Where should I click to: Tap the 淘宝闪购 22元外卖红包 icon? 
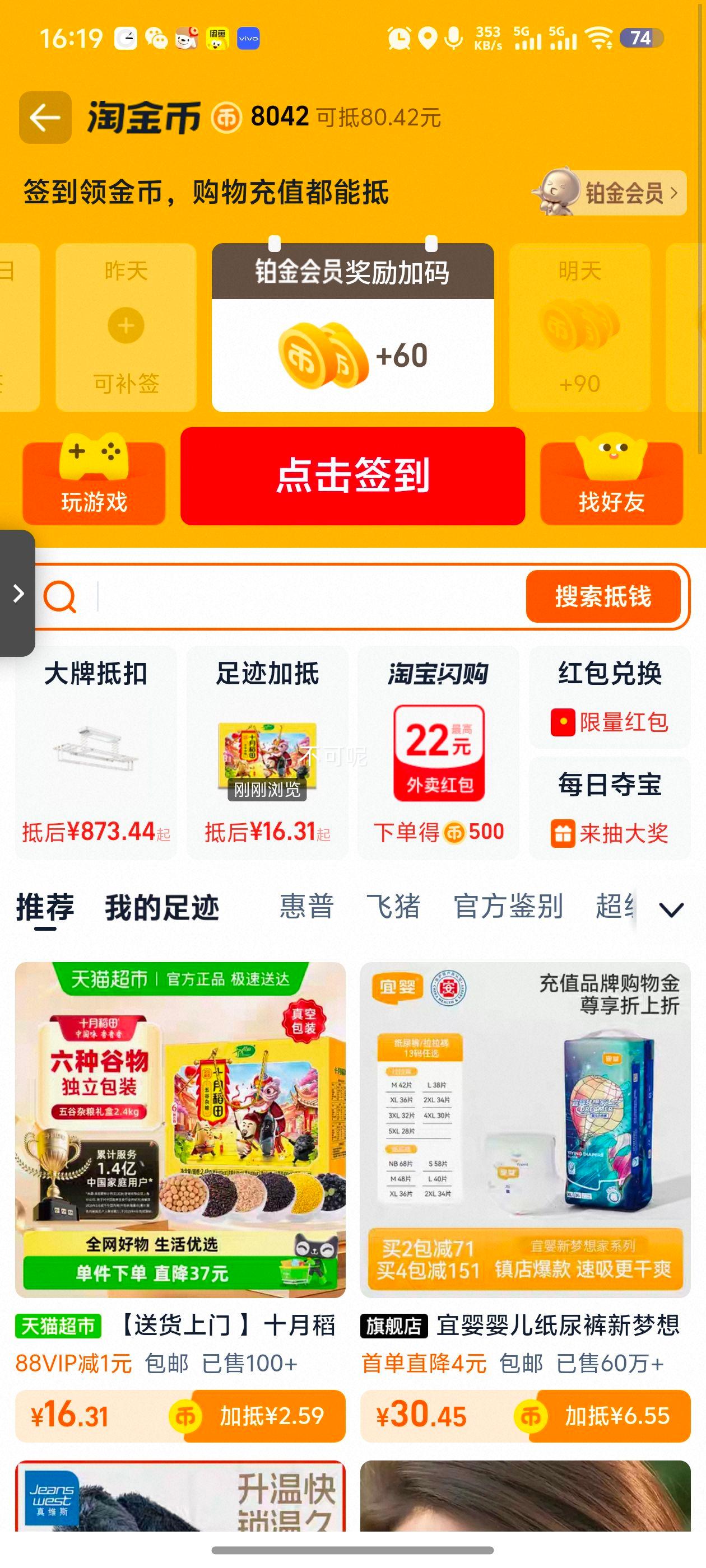tap(440, 755)
